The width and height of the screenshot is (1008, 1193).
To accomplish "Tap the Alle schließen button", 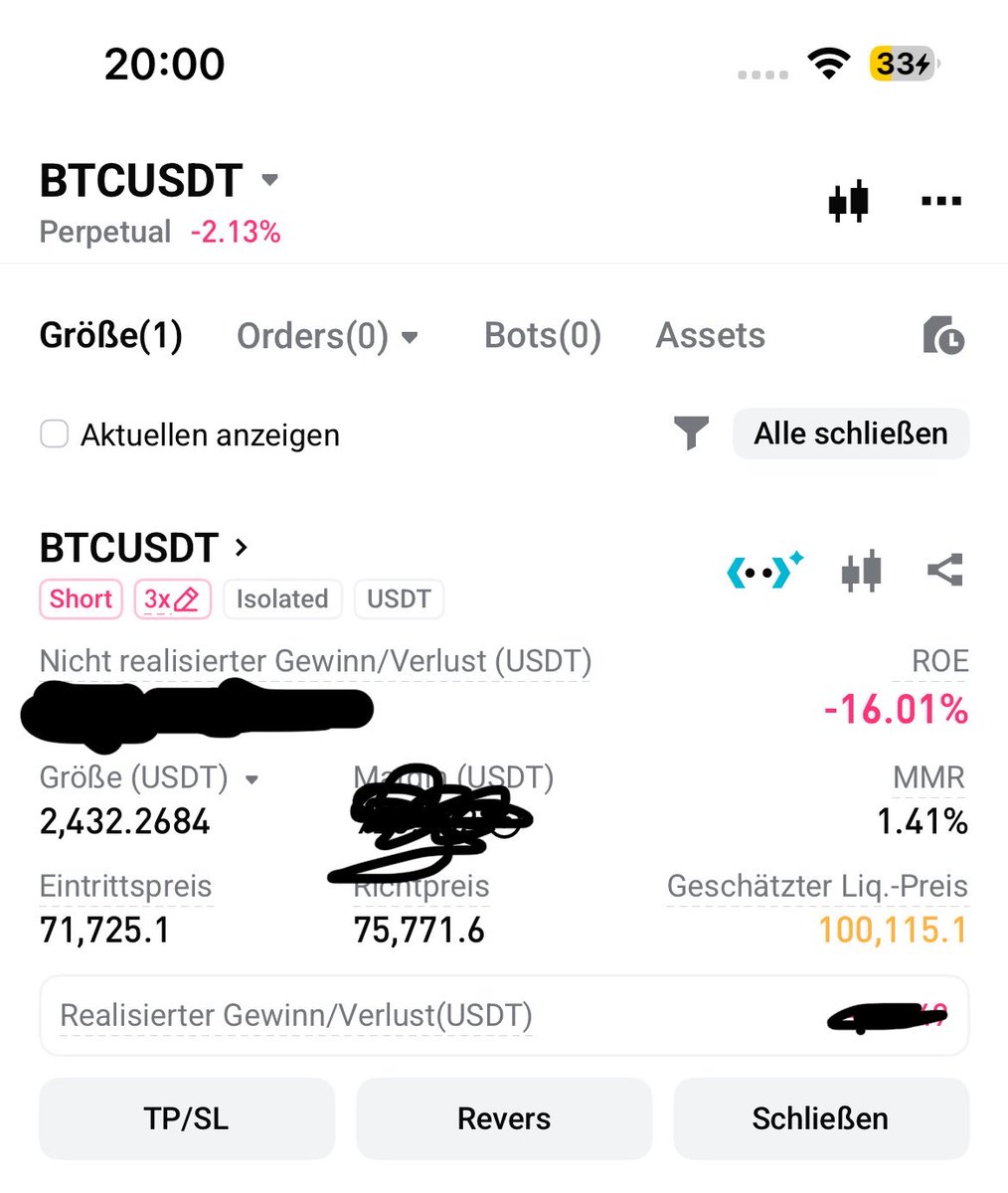I will coord(850,433).
